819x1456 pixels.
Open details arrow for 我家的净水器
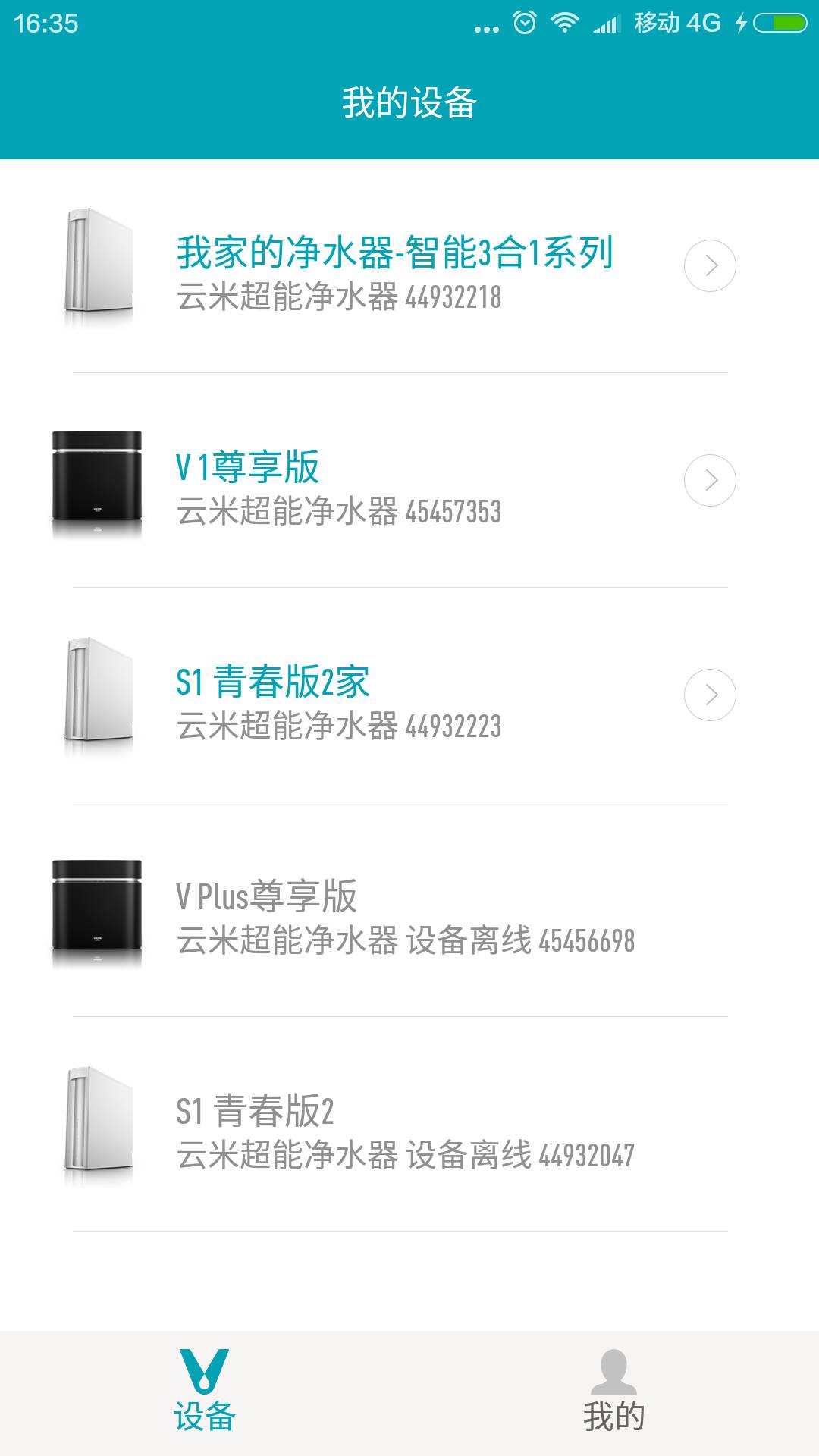tap(711, 265)
